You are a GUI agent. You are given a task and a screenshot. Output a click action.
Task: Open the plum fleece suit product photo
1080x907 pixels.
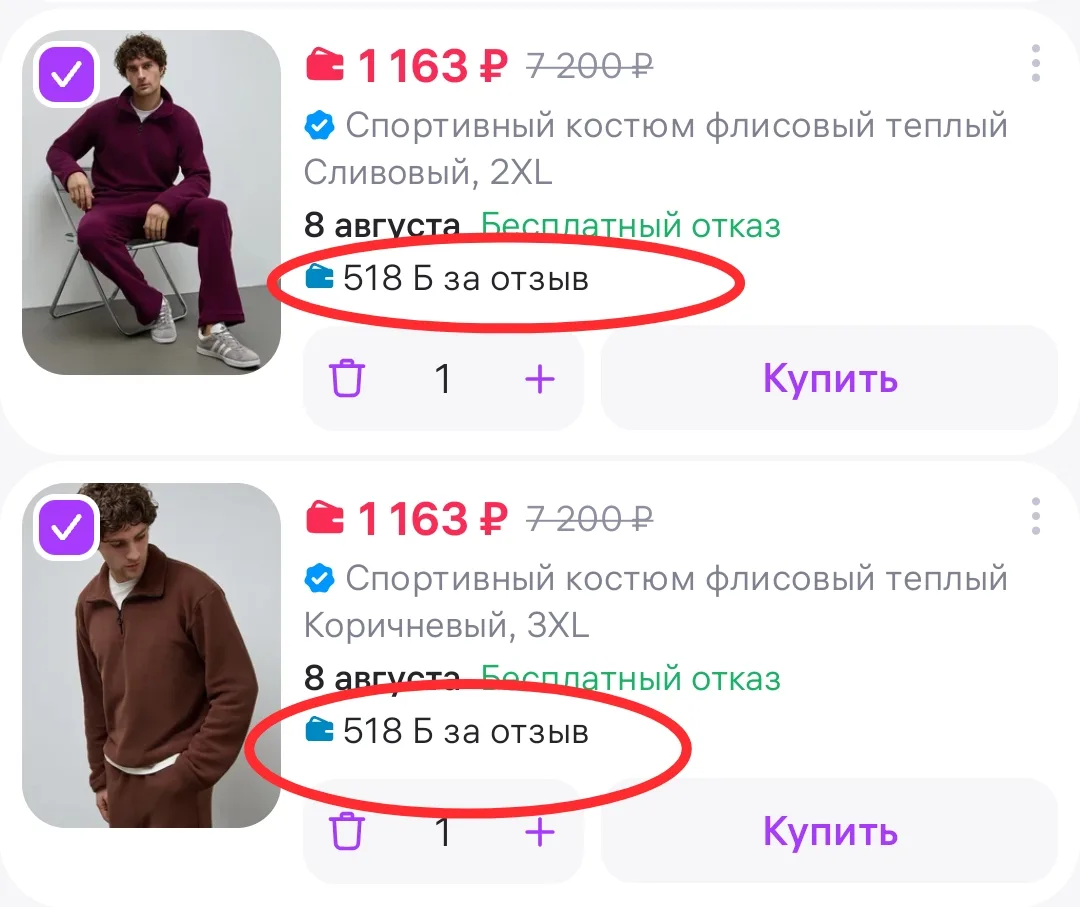point(152,202)
